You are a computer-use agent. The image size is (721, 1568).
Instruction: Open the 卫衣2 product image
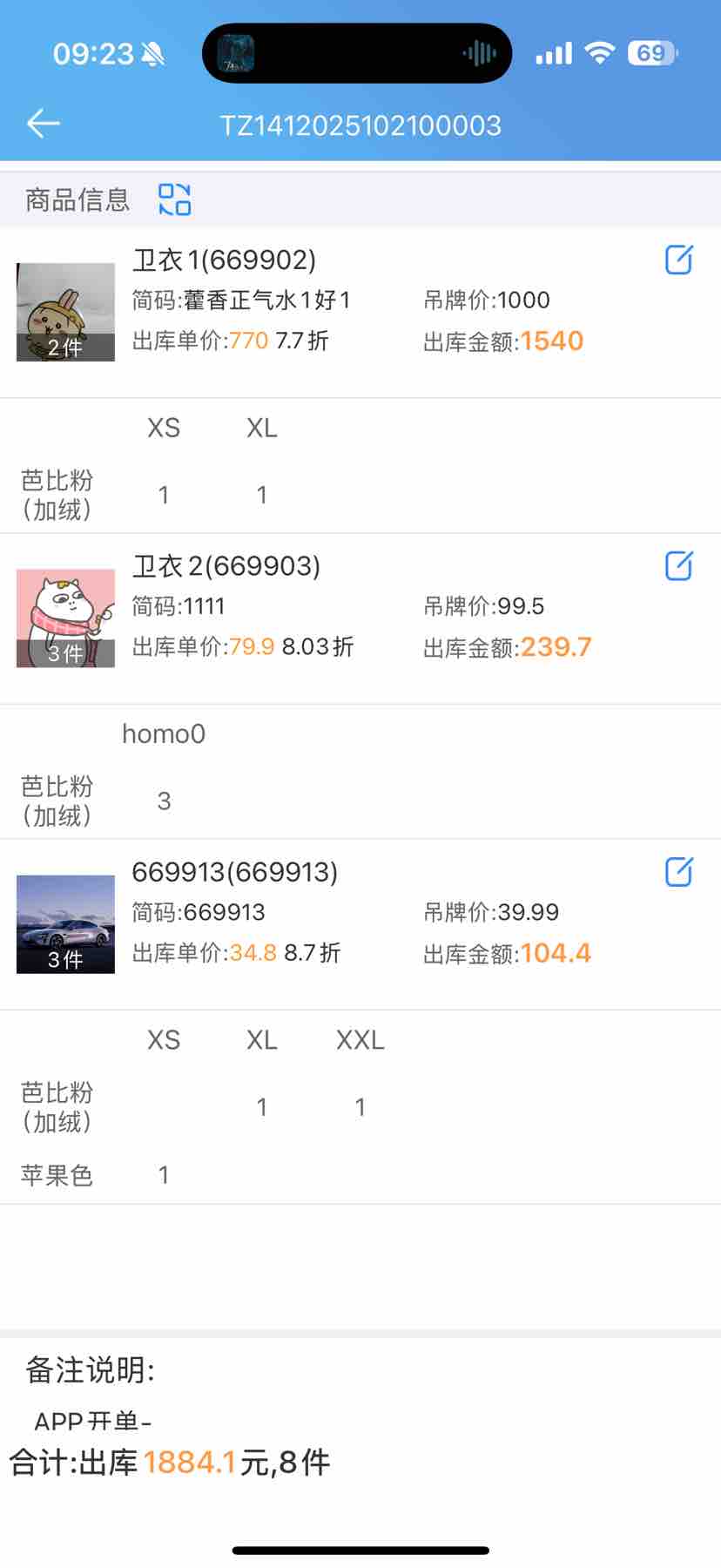click(x=66, y=618)
